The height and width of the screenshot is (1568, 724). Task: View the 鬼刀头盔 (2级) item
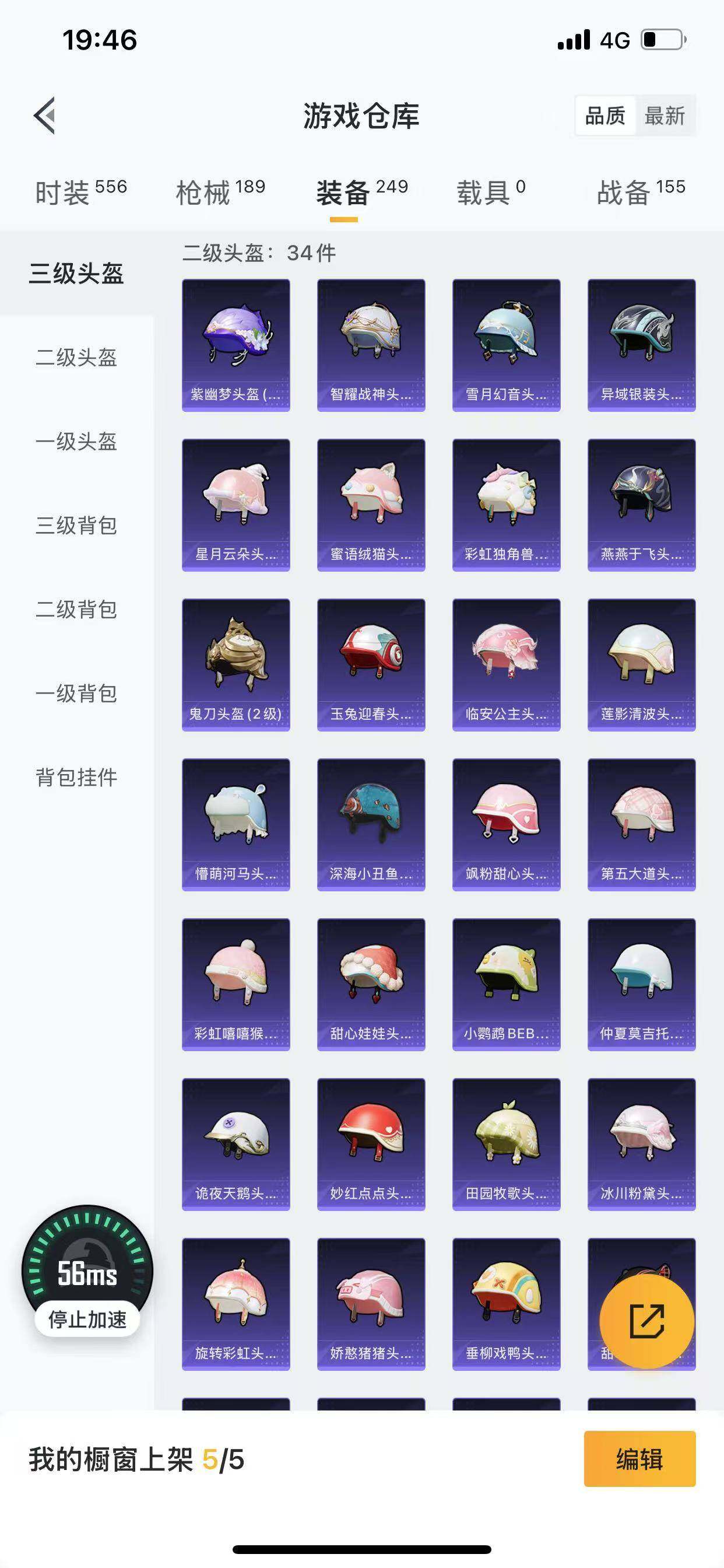coord(236,664)
